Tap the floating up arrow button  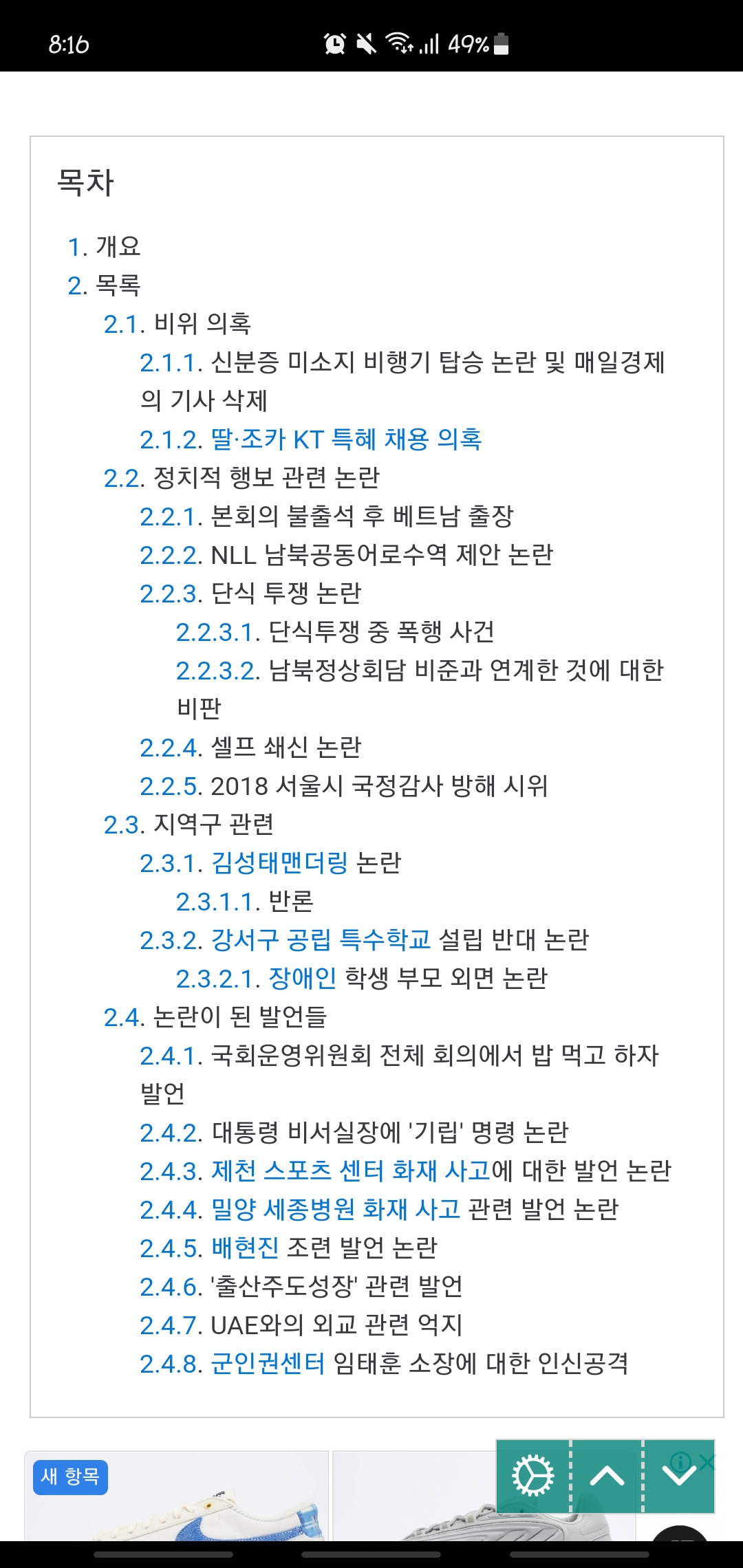pos(607,1476)
